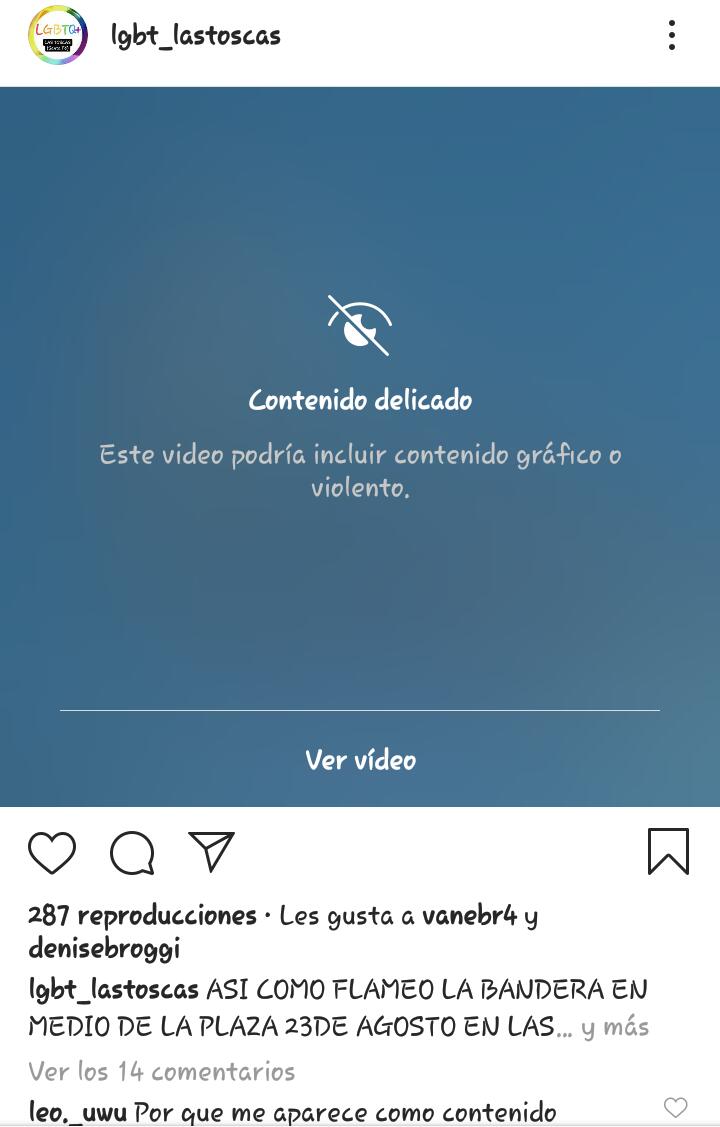Click the crossed-out eye sensitive content icon
Screen dimensions: 720x1127
[x=359, y=323]
